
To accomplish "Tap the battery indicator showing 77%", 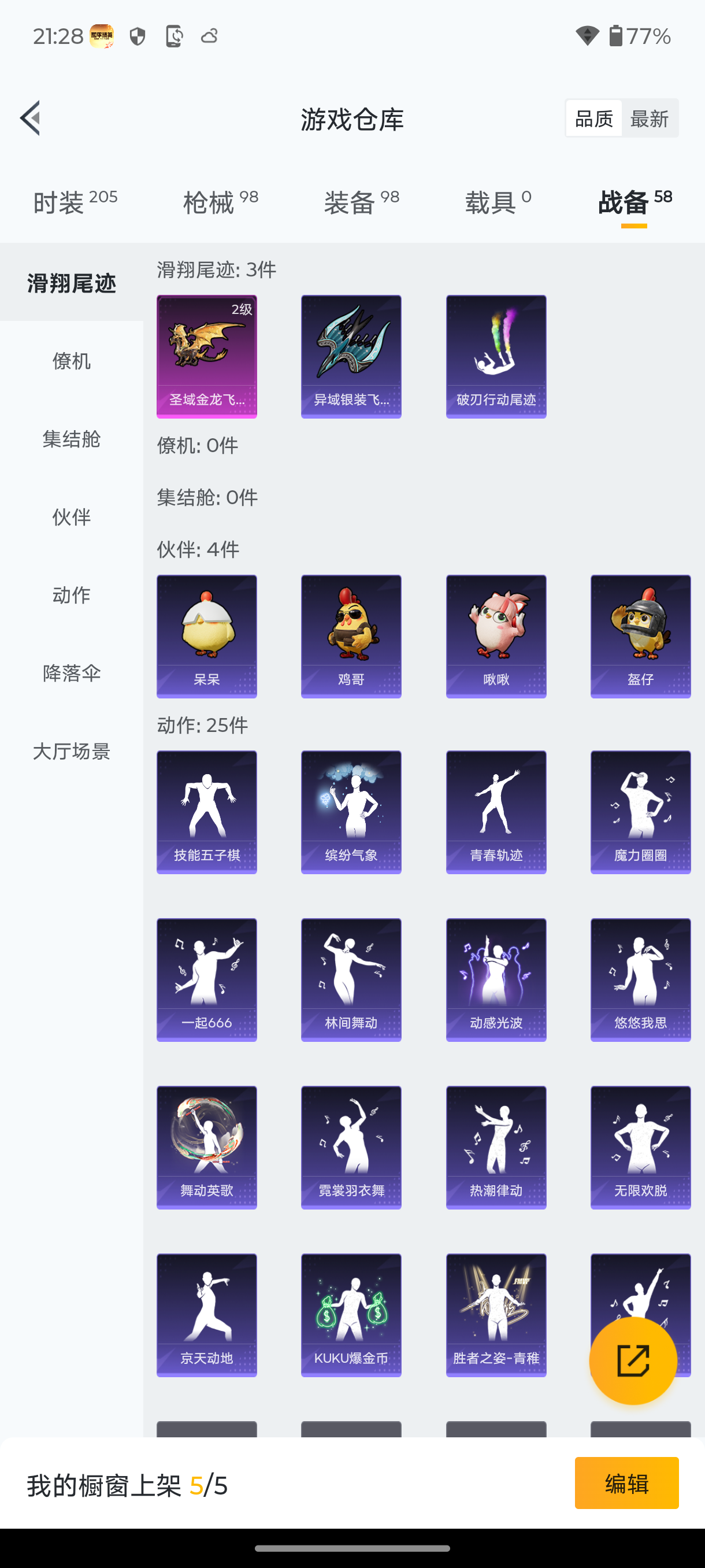I will 640,36.
